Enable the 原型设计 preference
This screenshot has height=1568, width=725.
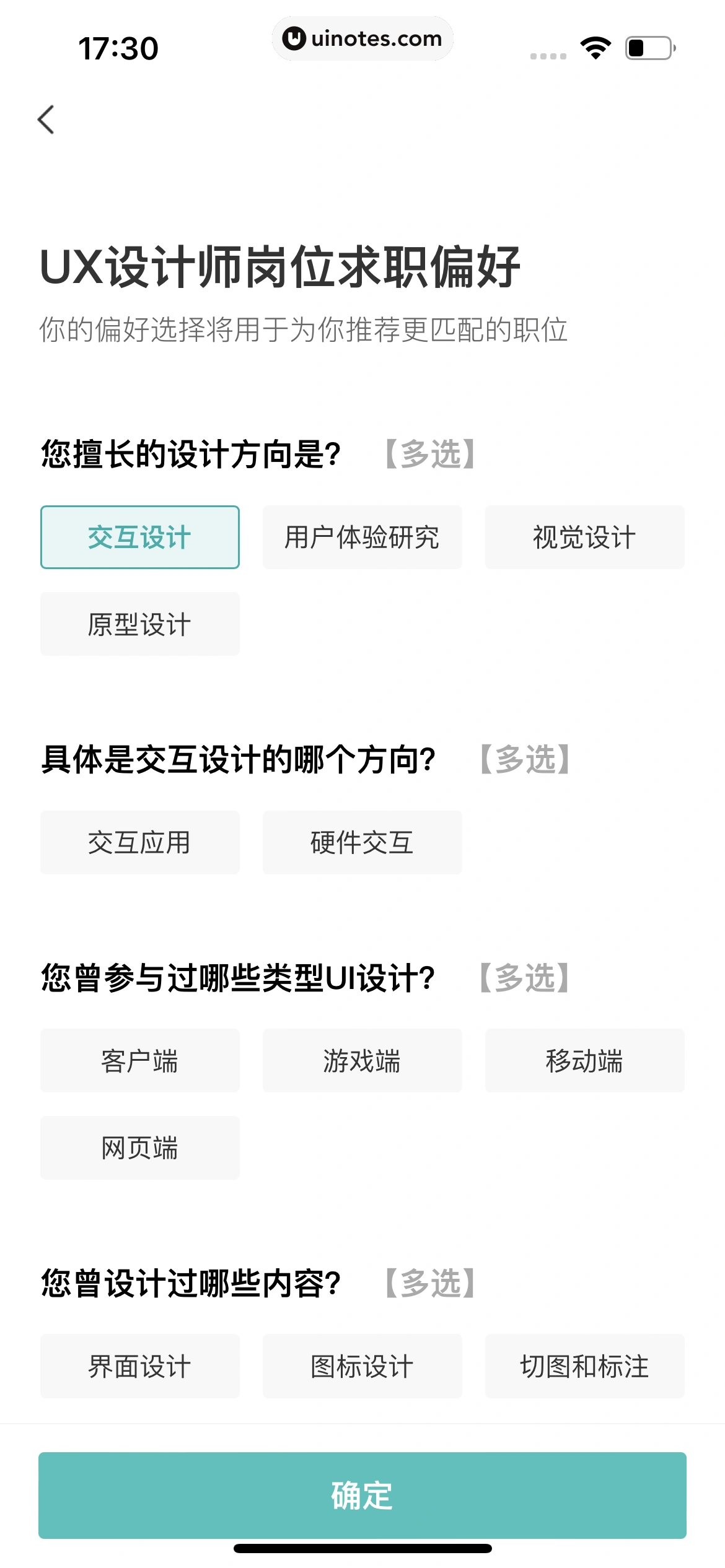click(x=139, y=624)
